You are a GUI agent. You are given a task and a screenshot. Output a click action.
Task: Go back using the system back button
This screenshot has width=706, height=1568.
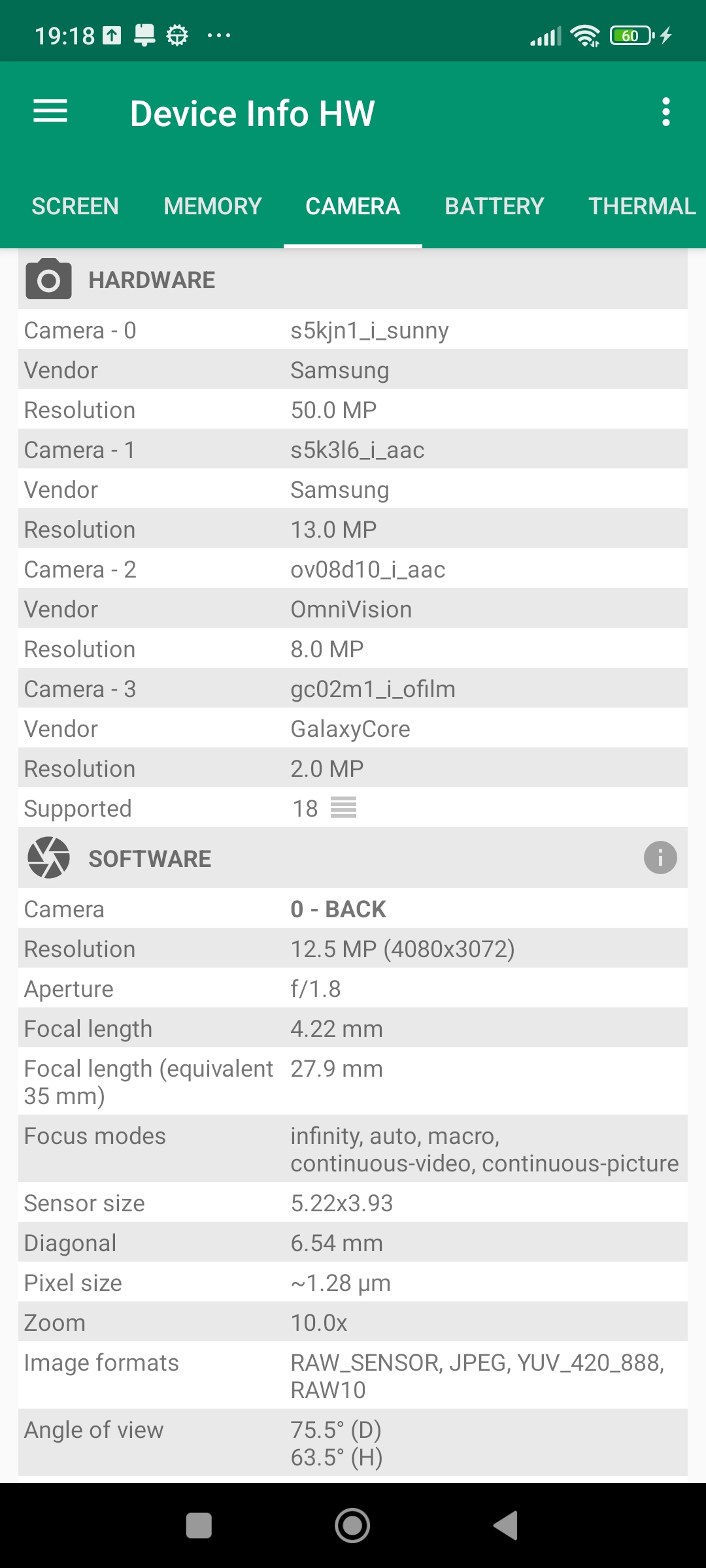tap(505, 1526)
